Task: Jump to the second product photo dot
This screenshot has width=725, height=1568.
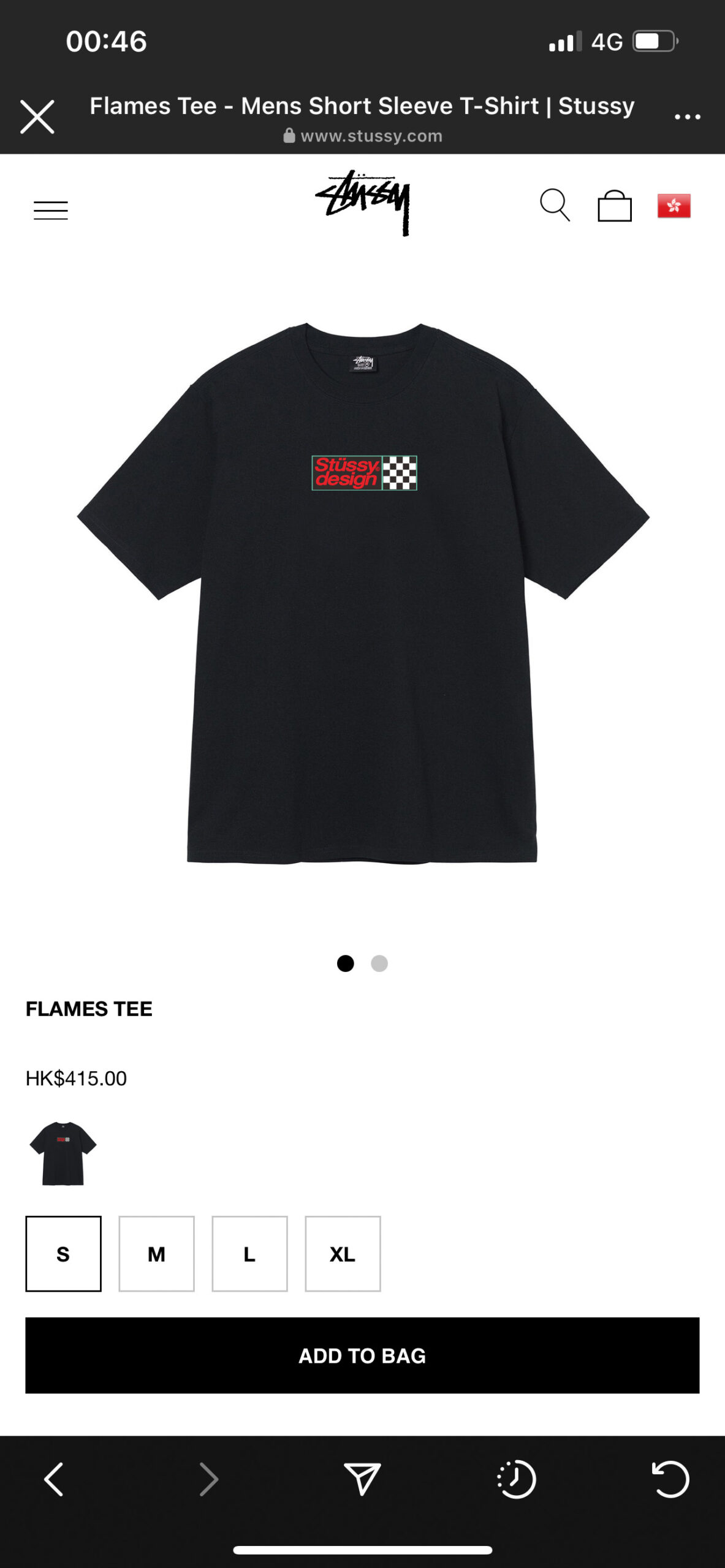Action: click(x=379, y=963)
